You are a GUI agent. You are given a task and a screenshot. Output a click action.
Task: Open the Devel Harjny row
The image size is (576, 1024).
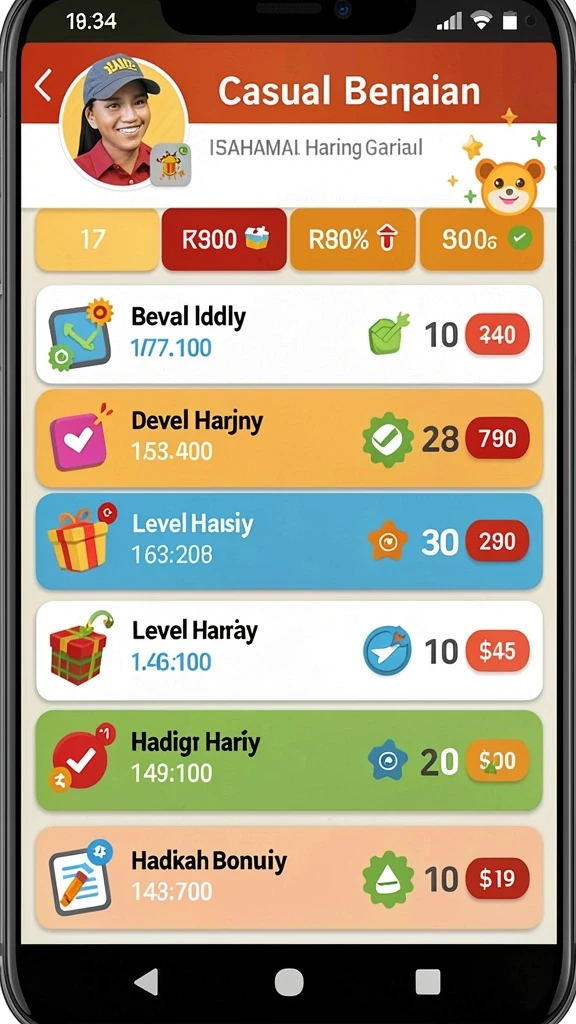(289, 438)
